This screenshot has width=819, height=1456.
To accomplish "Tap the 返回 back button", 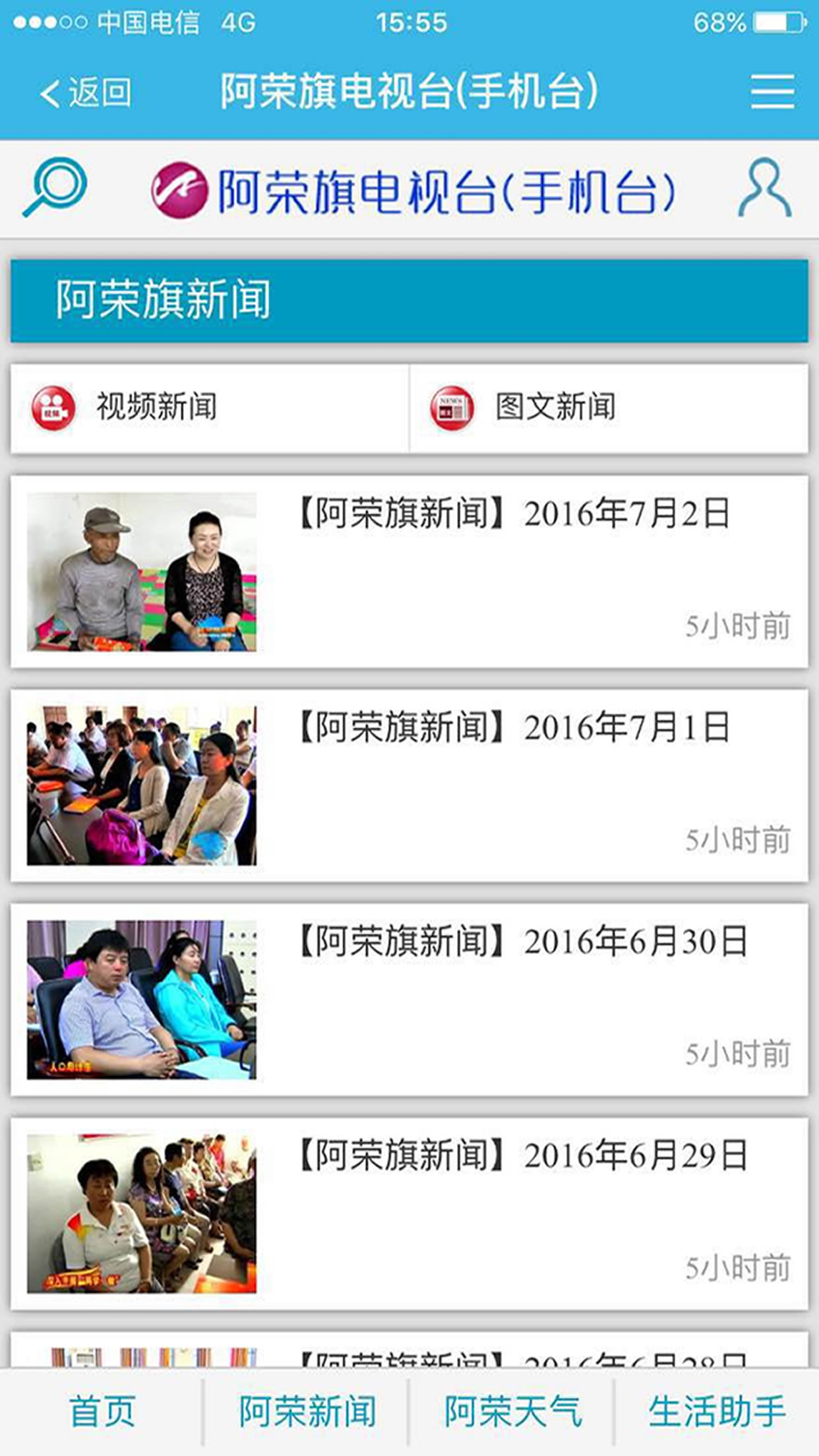I will [86, 92].
